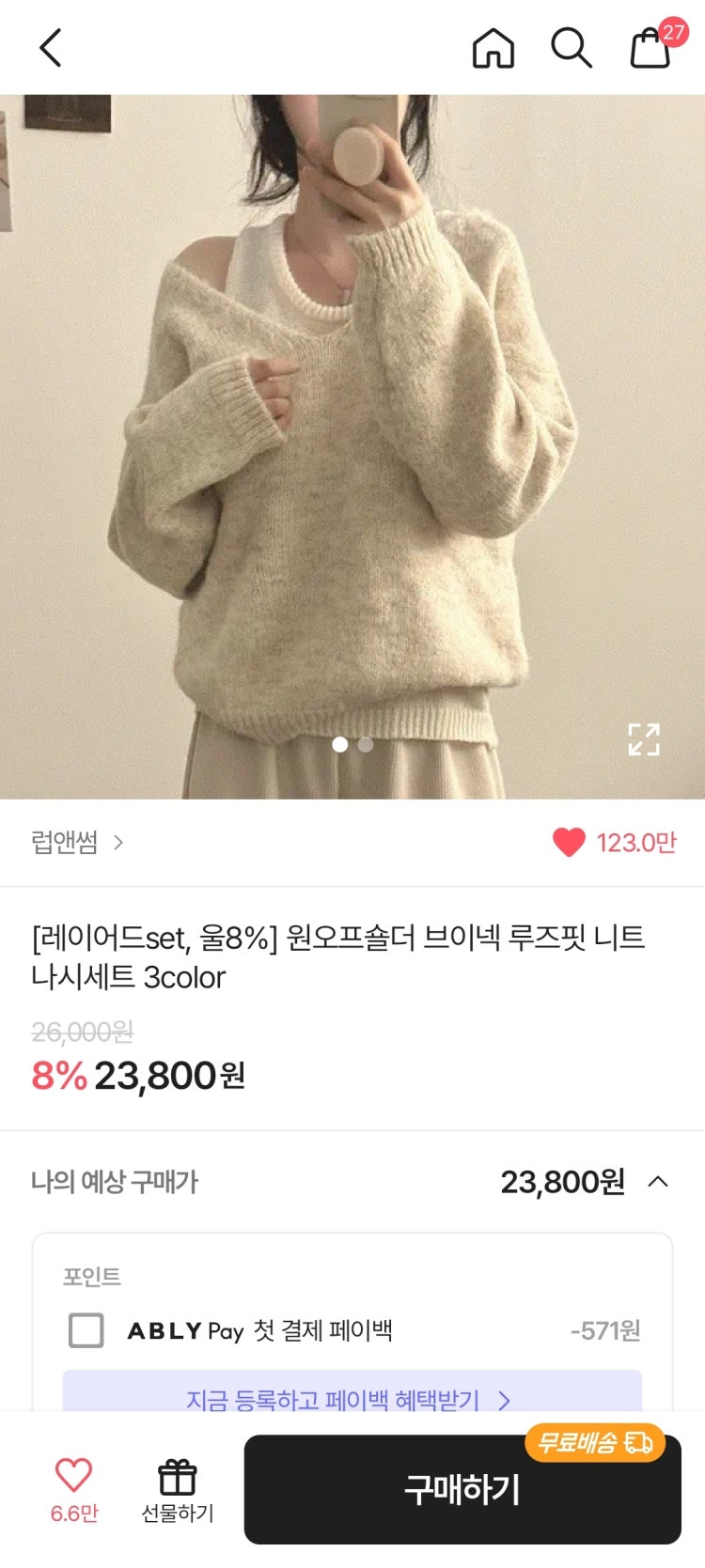This screenshot has width=705, height=1568.
Task: Tap the 구매하기 button
Action: (462, 1489)
